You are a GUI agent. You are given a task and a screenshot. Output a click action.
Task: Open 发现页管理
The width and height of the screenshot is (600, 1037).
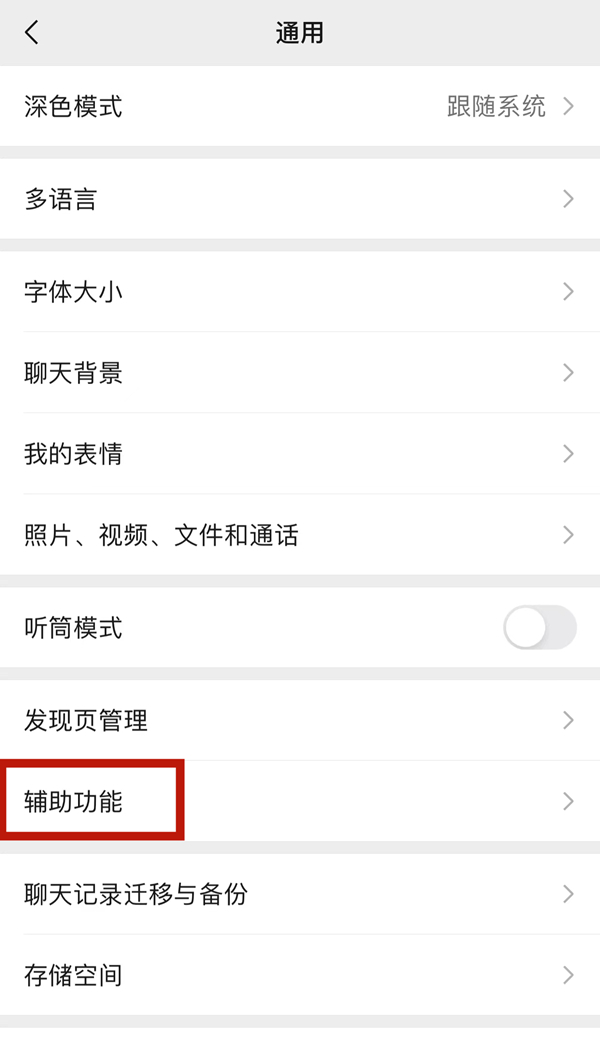pos(300,720)
